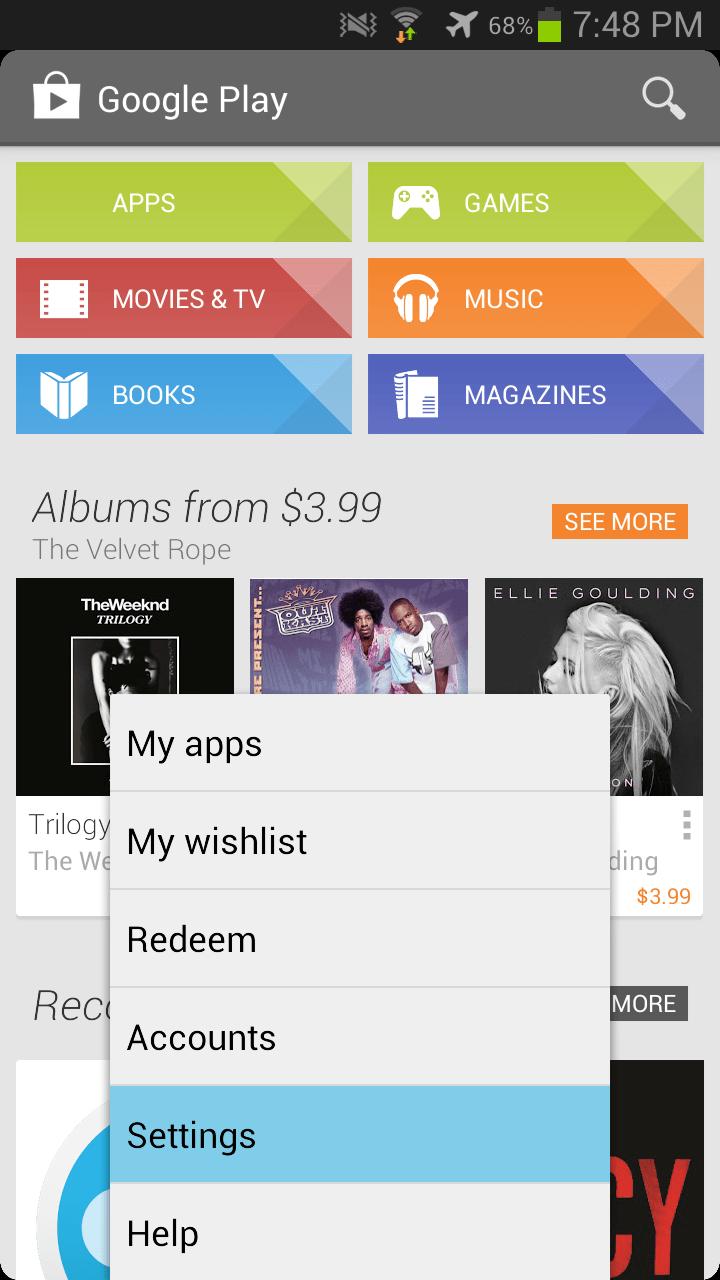Tap the $3.99 price link
The height and width of the screenshot is (1280, 720).
click(x=663, y=896)
